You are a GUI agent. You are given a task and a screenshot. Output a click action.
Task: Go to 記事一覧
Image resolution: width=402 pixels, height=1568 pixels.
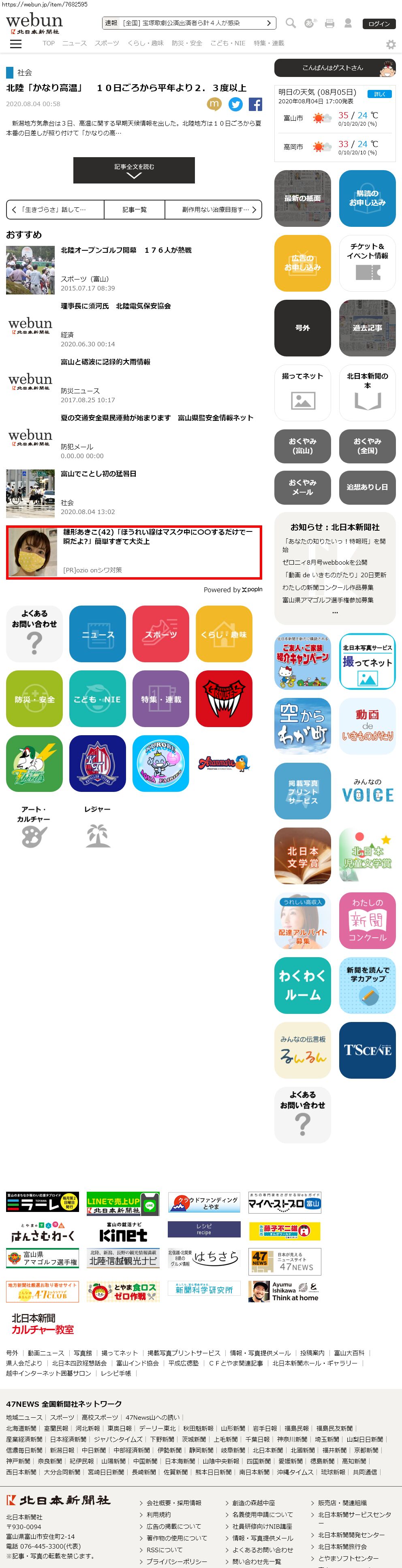point(135,209)
